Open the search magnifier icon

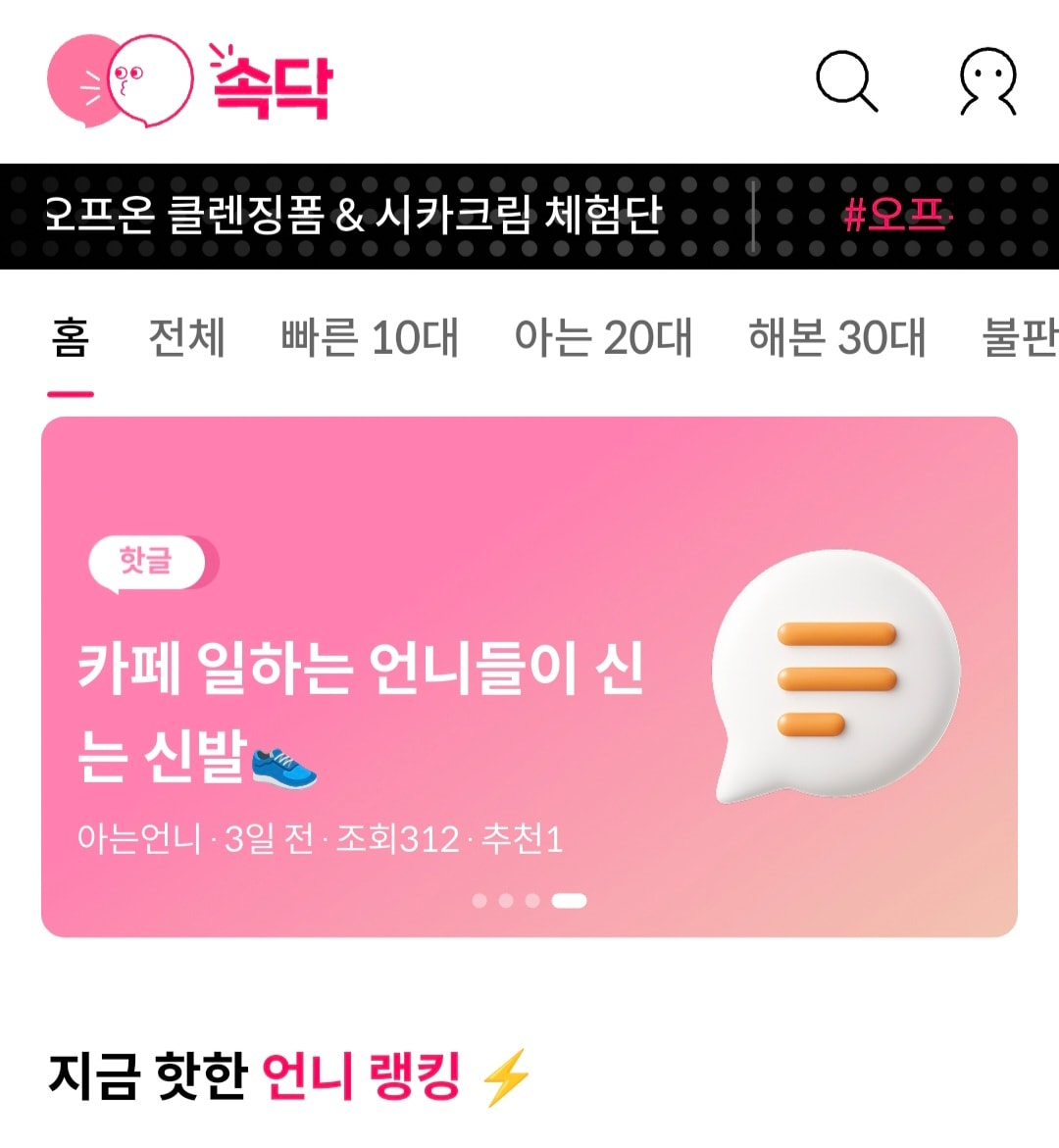[x=847, y=81]
